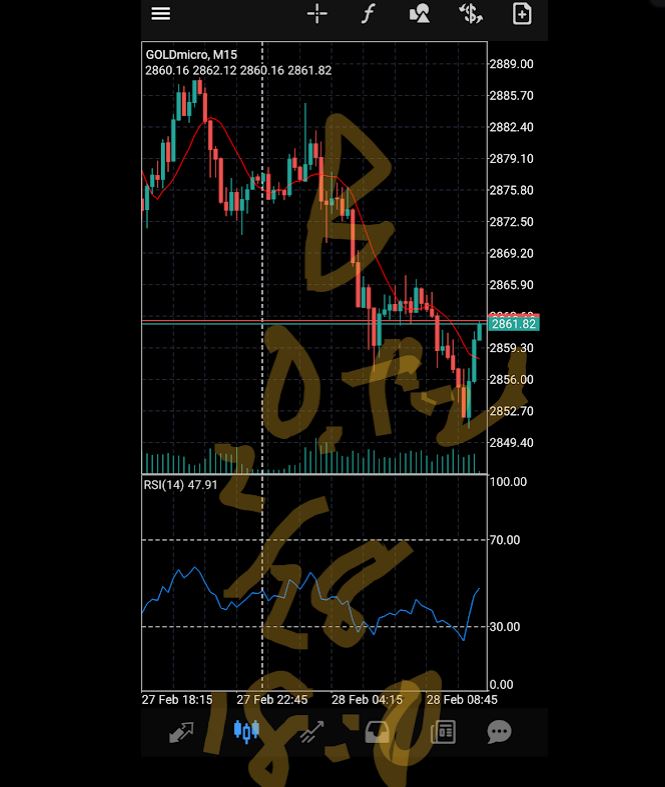This screenshot has width=665, height=787.
Task: Open the one-click trading dollar icon
Action: [x=470, y=14]
